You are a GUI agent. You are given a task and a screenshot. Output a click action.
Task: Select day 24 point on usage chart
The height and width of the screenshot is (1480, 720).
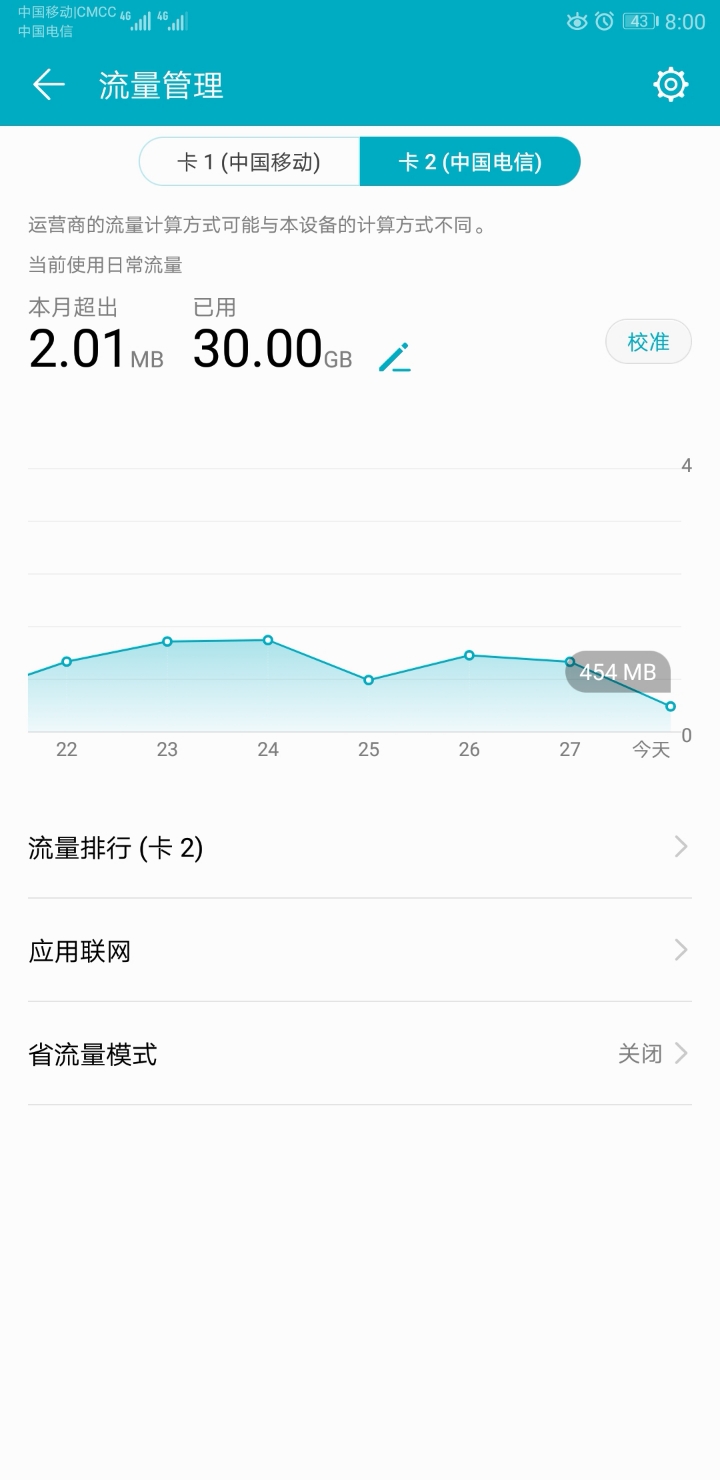point(268,640)
